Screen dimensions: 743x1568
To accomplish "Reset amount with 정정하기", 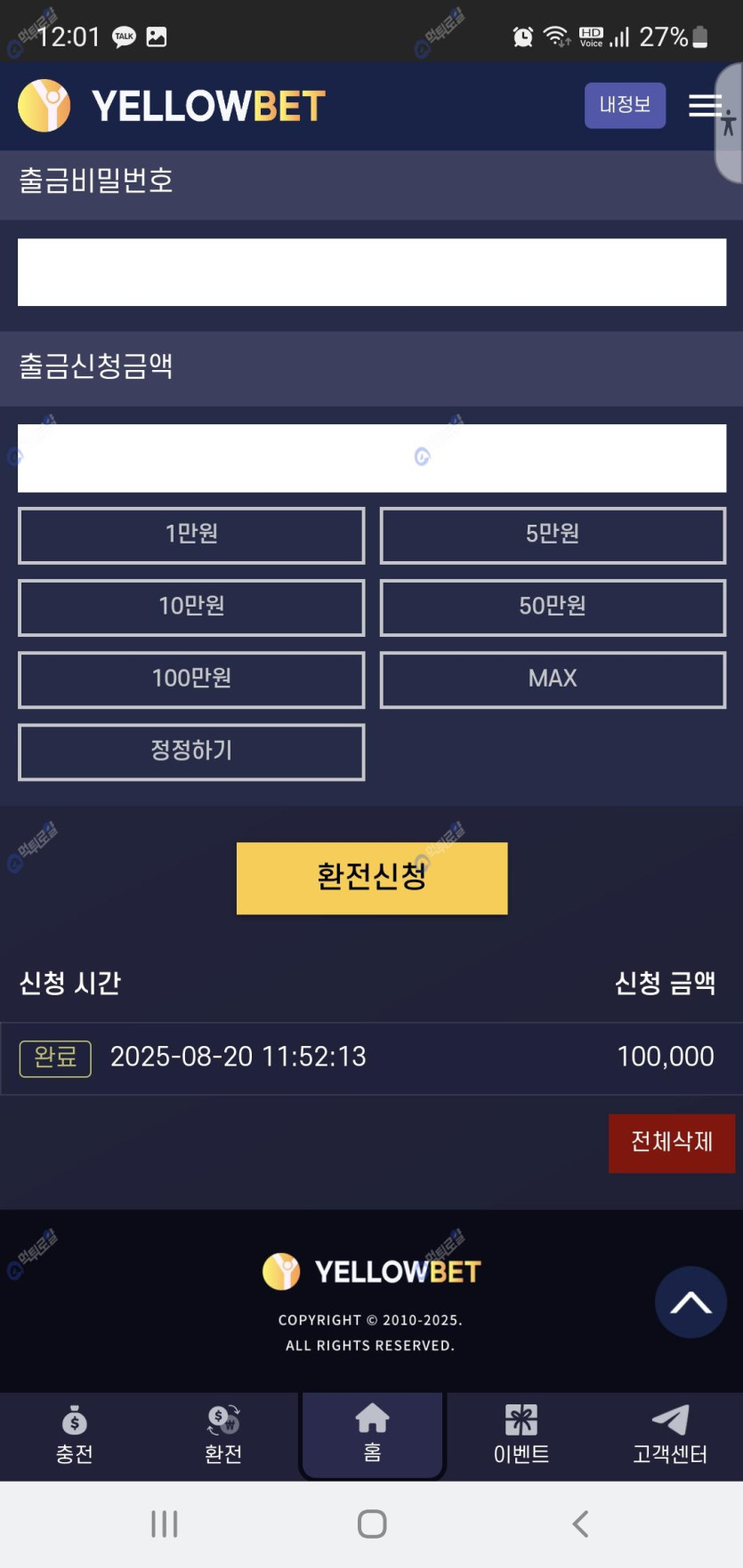I will (x=191, y=752).
